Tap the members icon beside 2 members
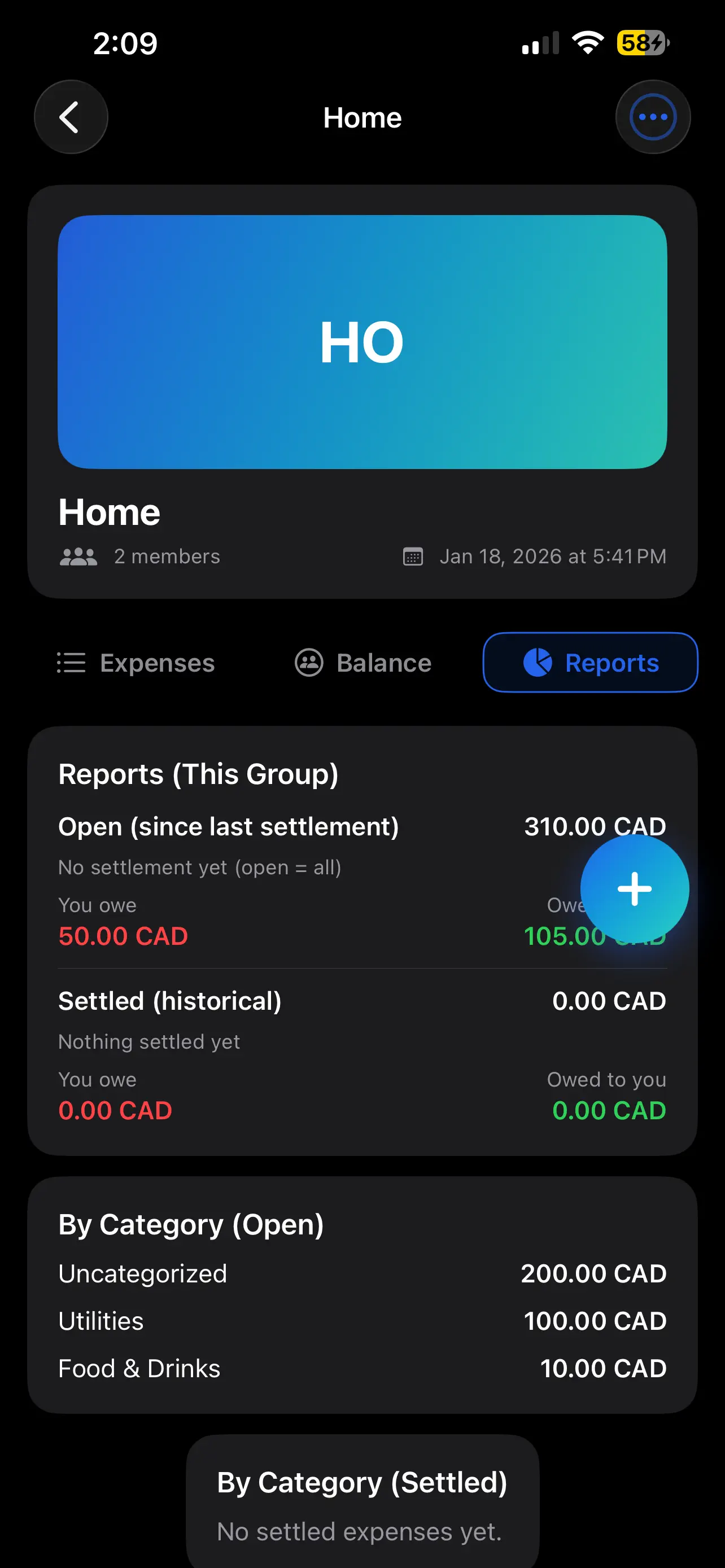 pyautogui.click(x=78, y=555)
